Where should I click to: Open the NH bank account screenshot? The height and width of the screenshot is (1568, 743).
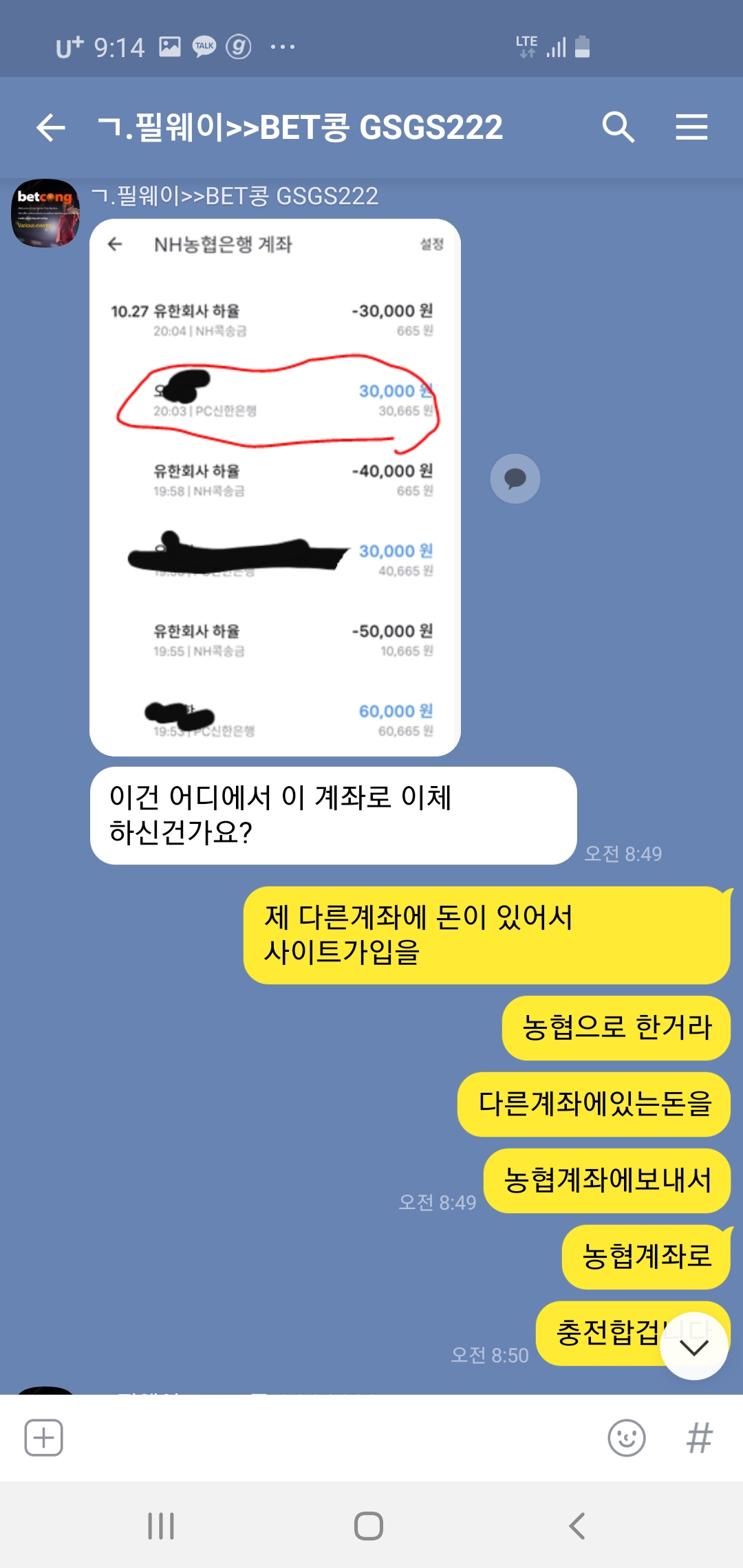pyautogui.click(x=274, y=487)
